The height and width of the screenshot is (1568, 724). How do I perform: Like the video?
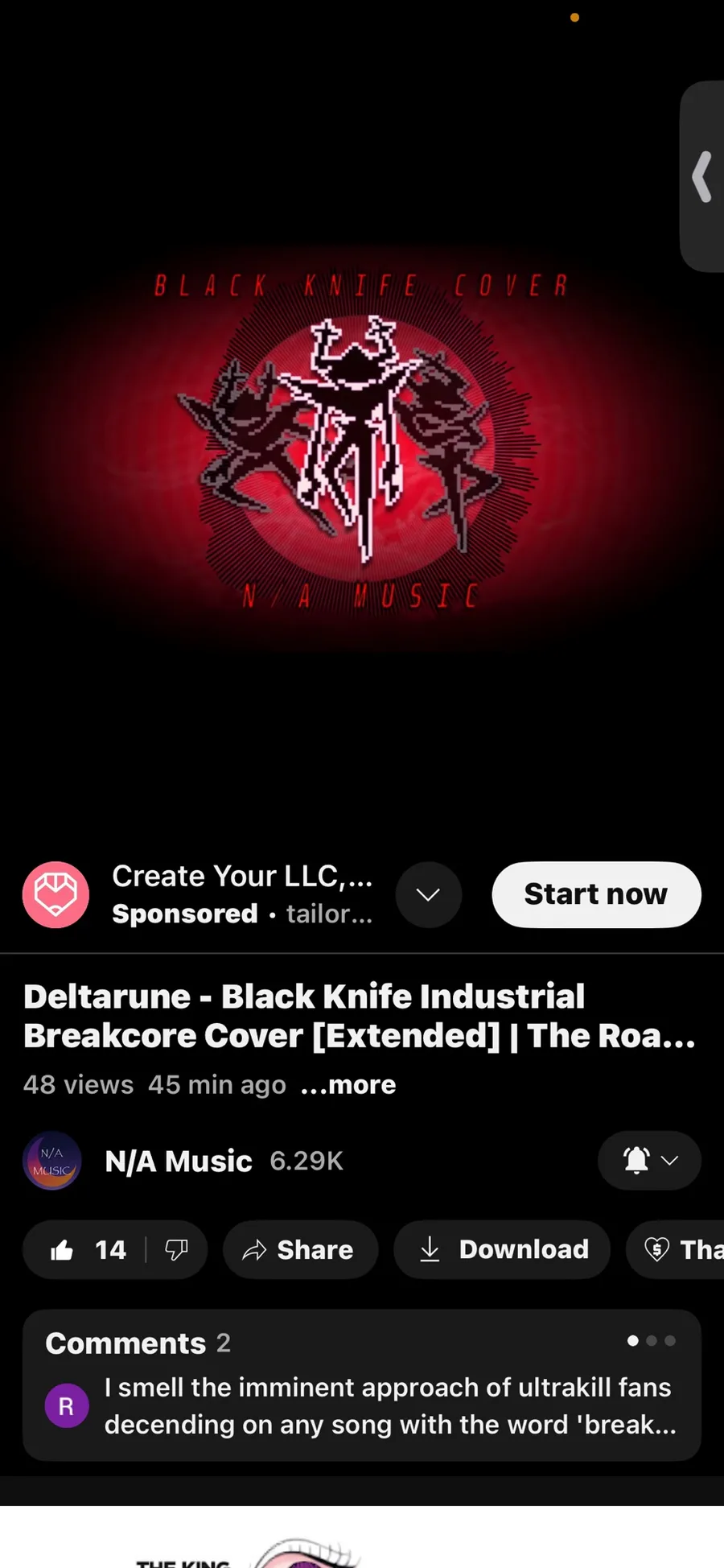coord(87,1249)
